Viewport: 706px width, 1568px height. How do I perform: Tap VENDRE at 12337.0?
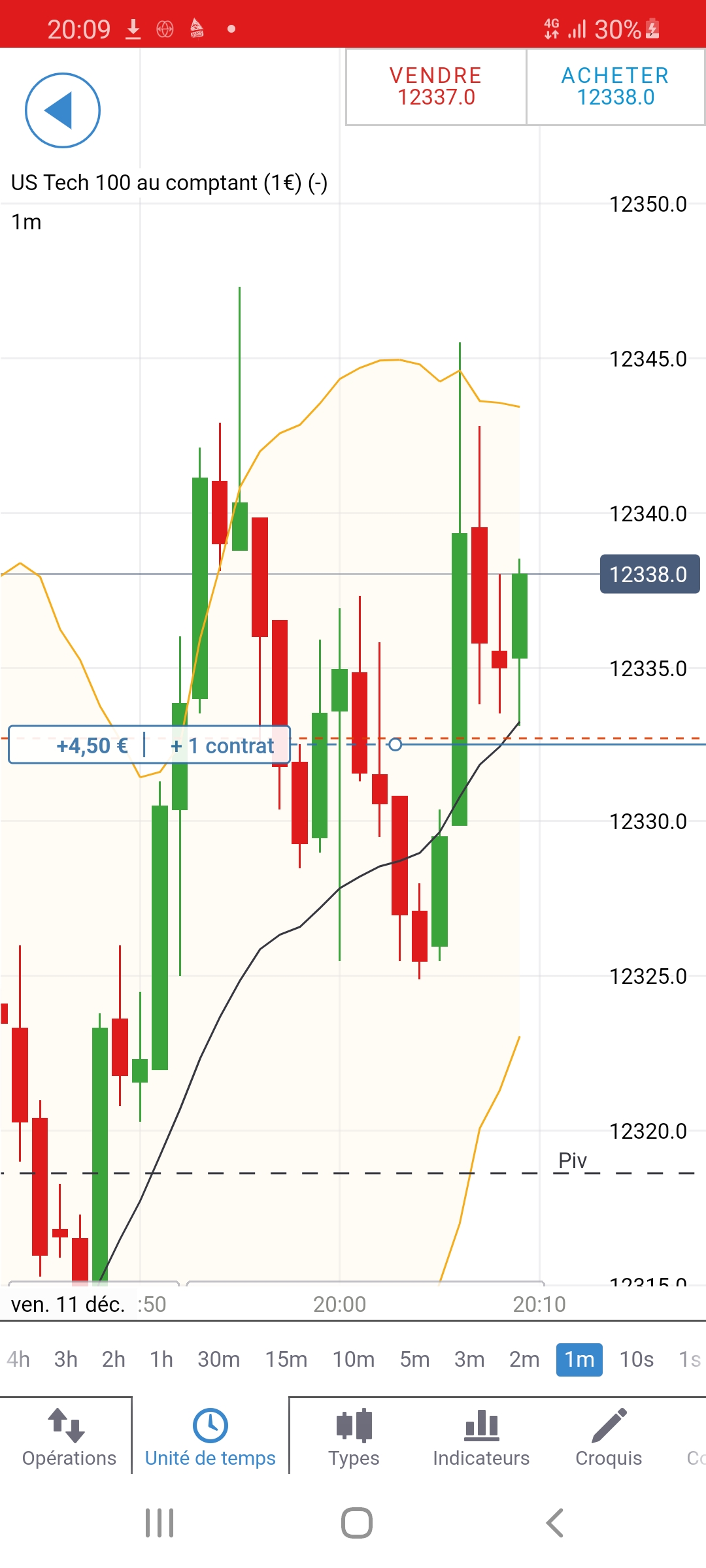pos(436,86)
